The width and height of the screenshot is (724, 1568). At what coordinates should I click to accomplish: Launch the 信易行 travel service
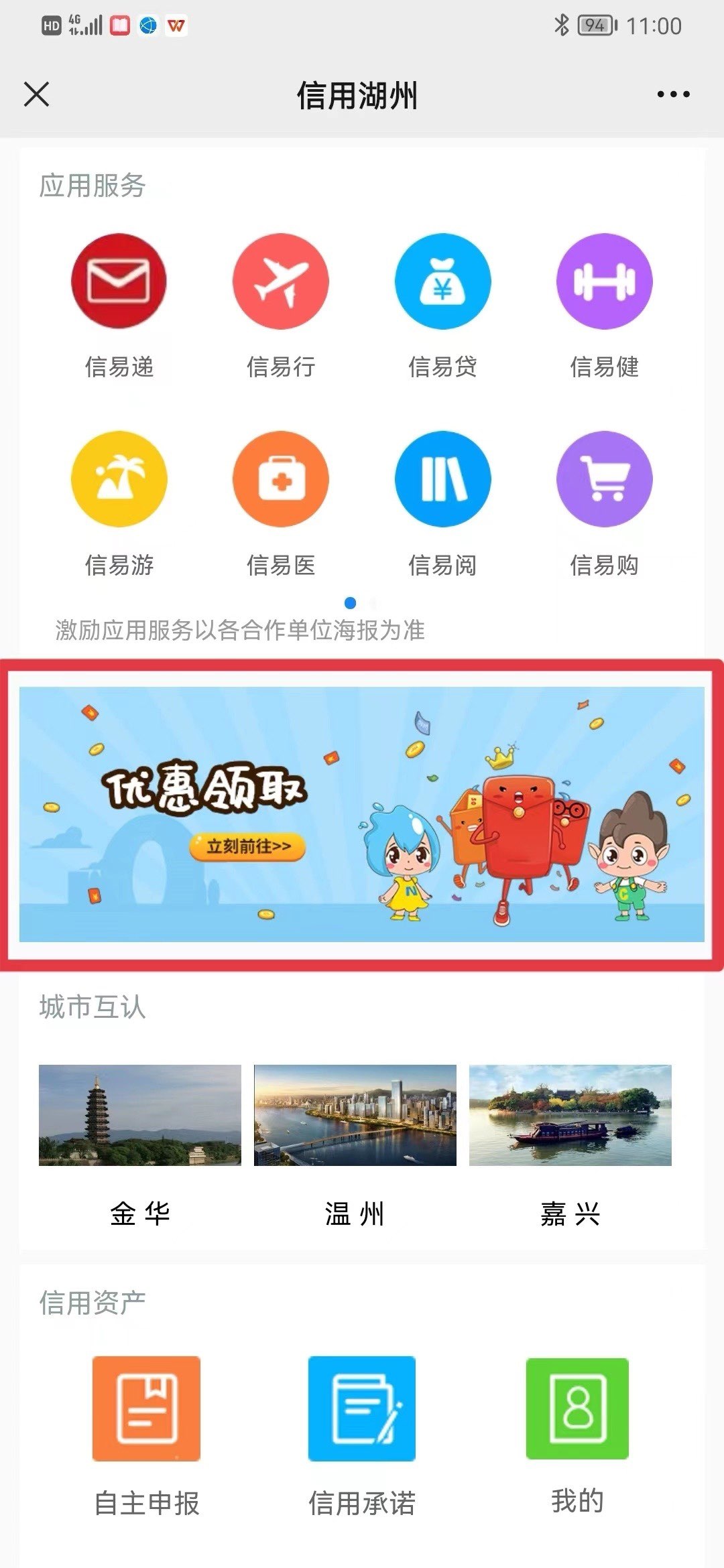coord(281,281)
